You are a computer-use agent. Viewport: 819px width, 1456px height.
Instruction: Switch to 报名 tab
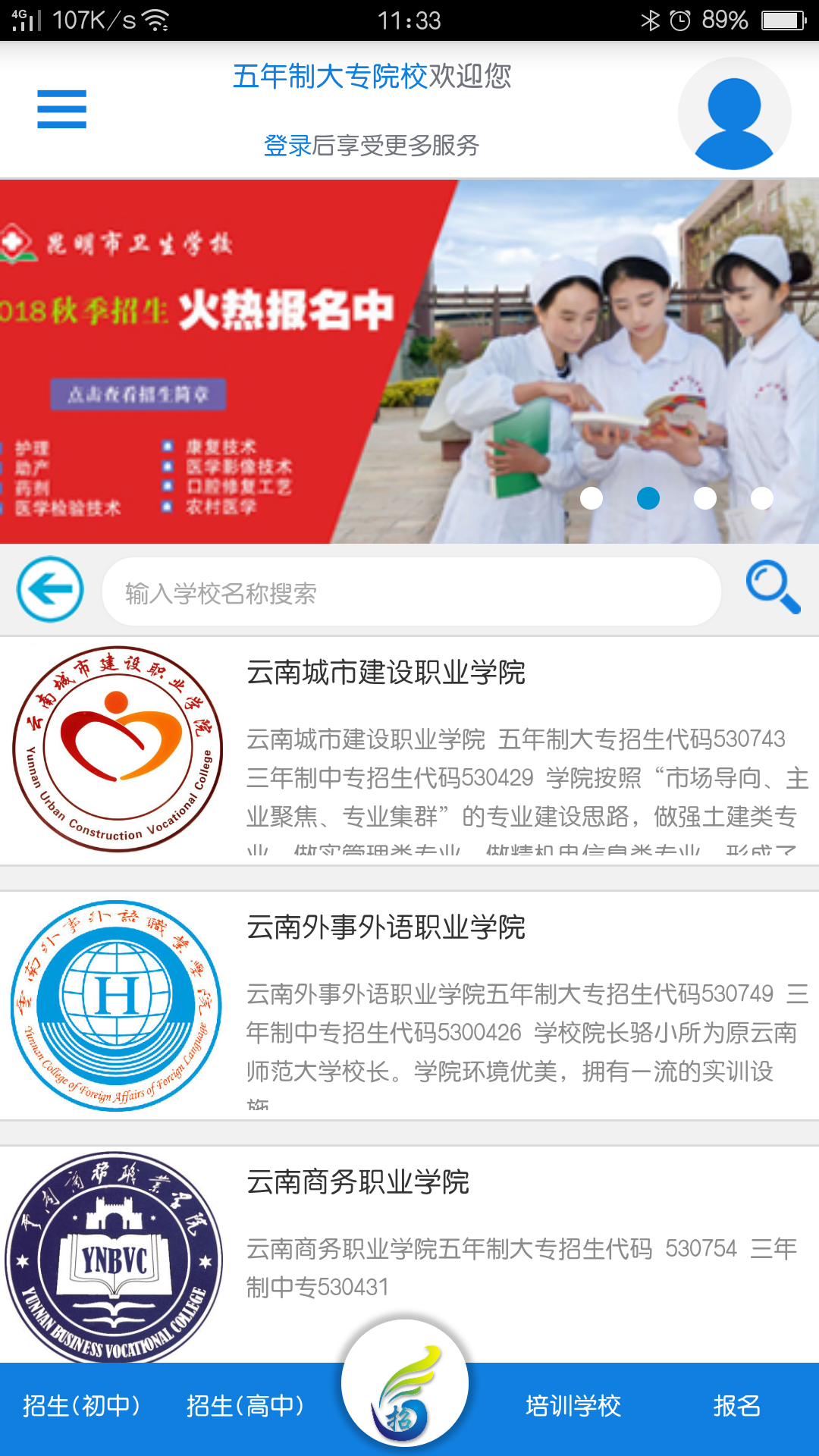pos(736,1406)
